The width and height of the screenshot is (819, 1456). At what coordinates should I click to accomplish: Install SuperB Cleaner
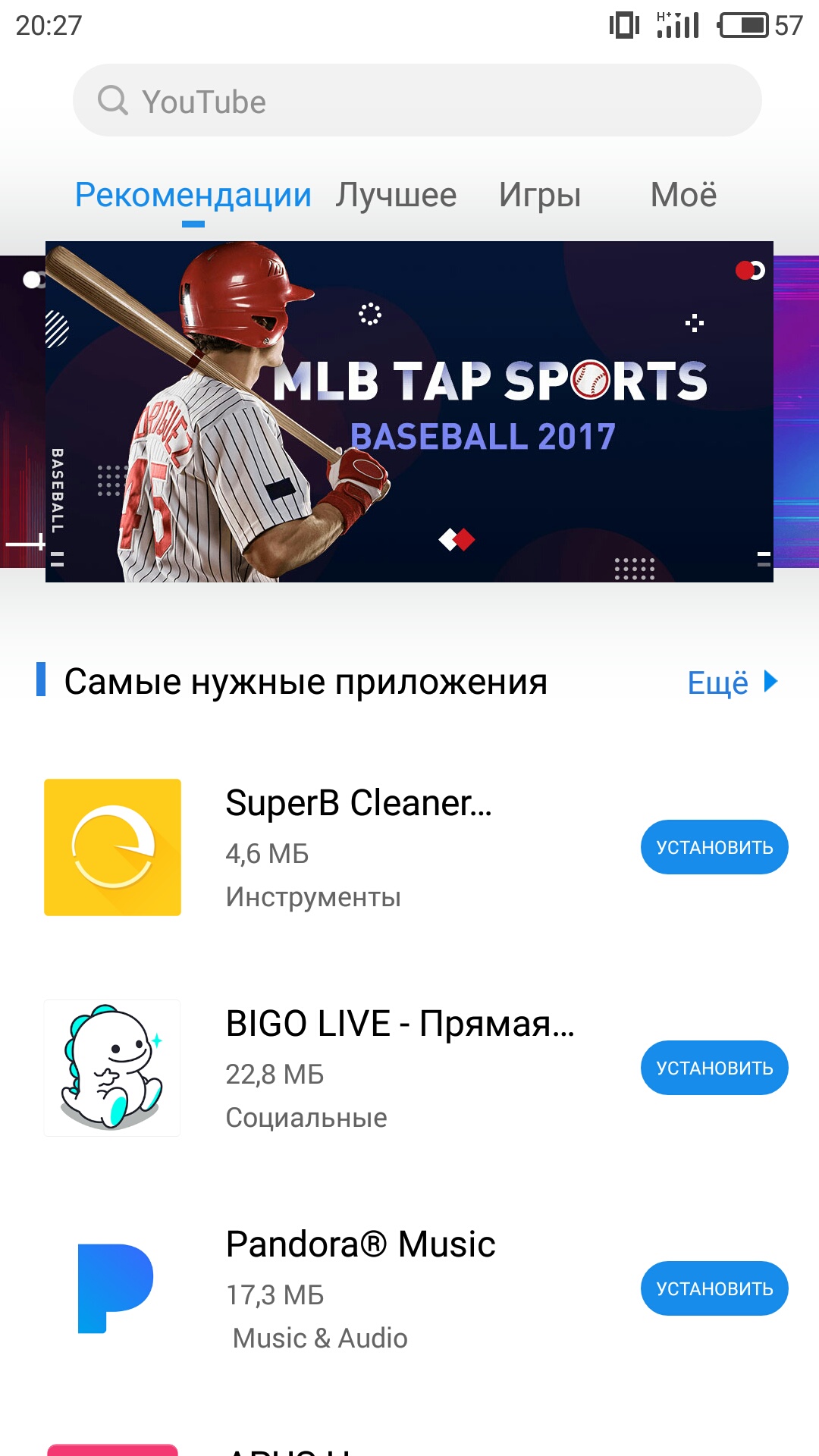714,847
